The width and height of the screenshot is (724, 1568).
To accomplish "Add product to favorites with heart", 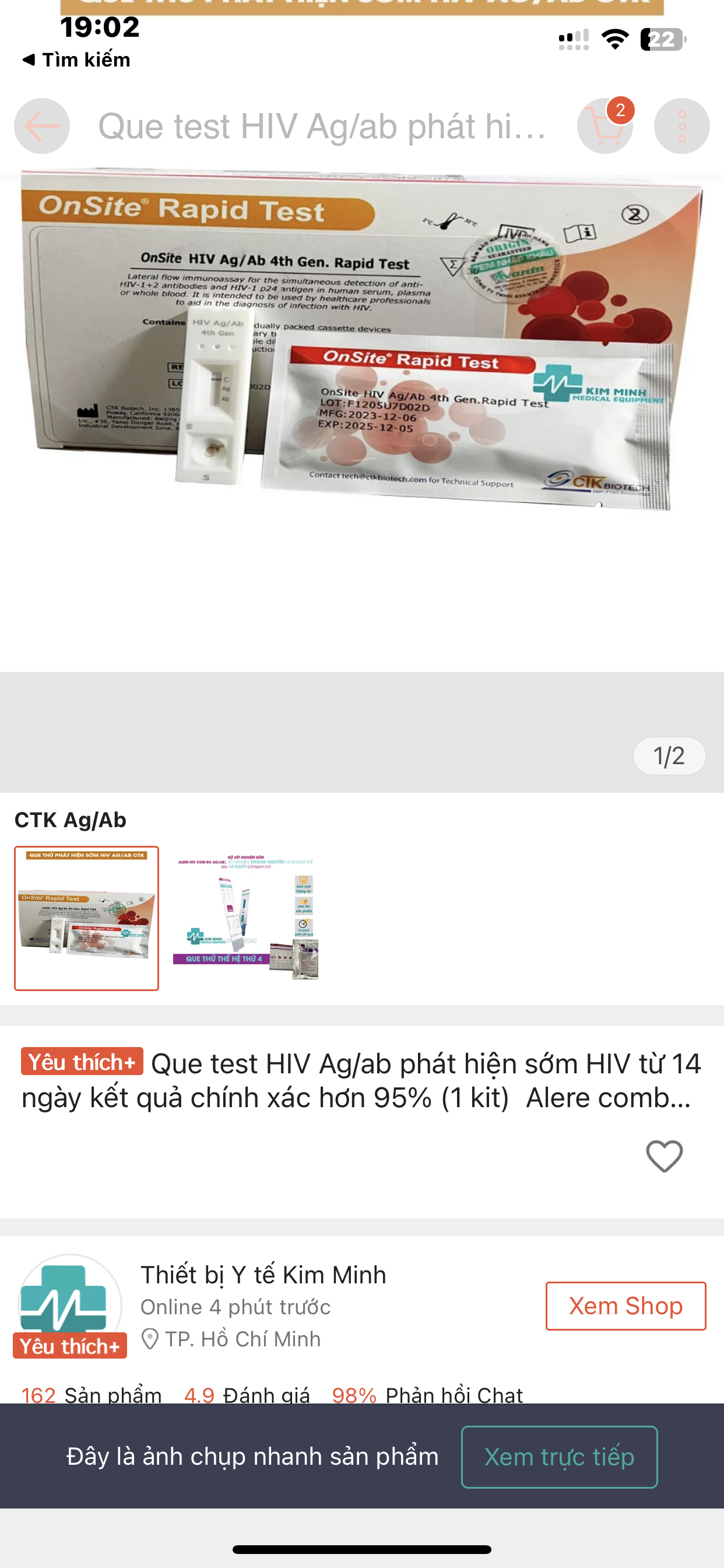I will (664, 1156).
